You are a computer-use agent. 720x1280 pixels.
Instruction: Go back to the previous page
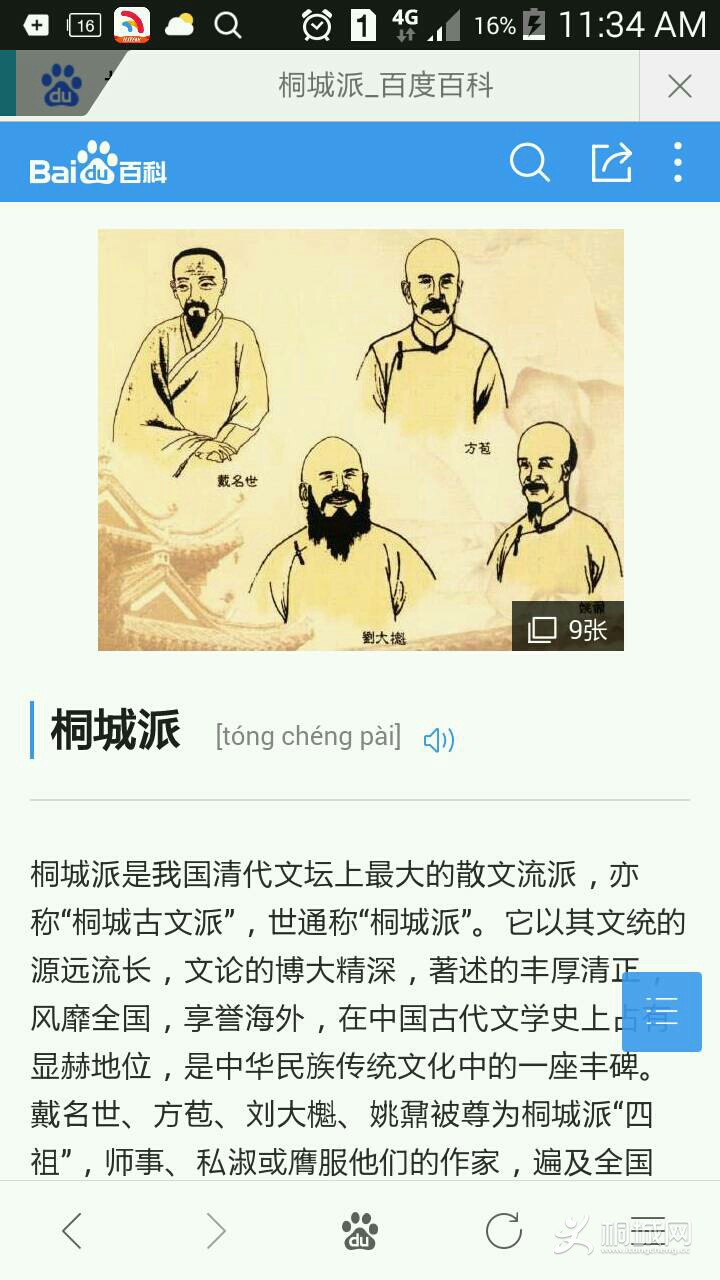(72, 1231)
